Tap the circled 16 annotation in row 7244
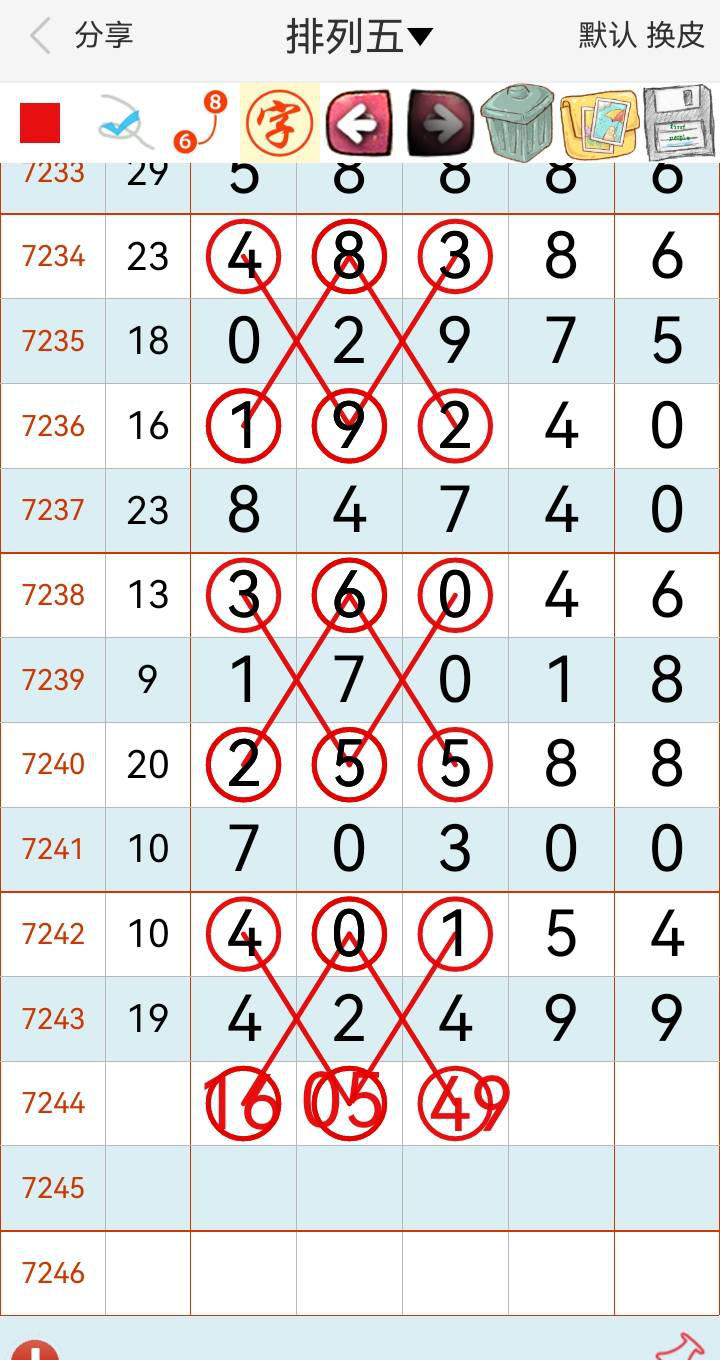Image resolution: width=720 pixels, height=1360 pixels. [242, 1102]
